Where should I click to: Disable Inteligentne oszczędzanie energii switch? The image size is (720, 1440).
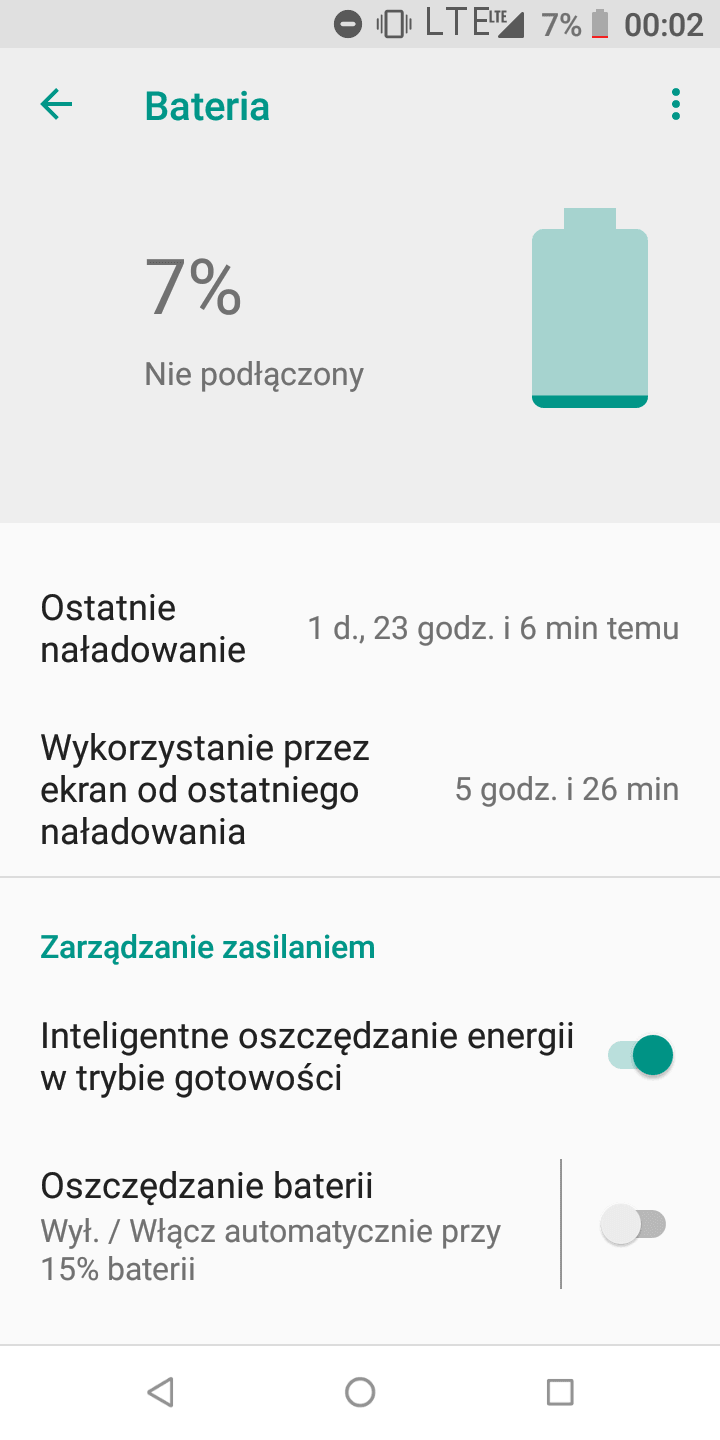640,1055
